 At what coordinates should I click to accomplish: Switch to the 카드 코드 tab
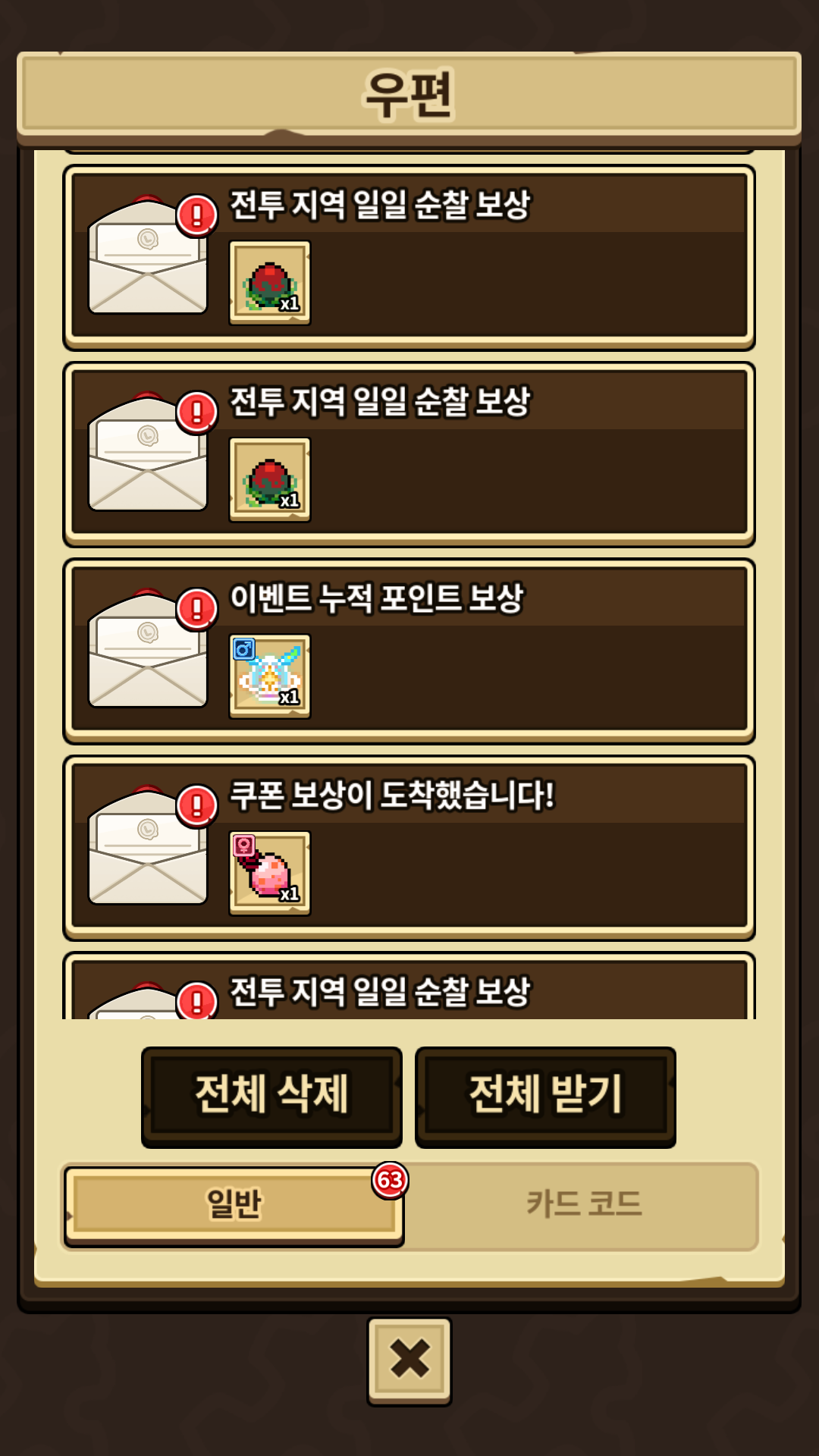pyautogui.click(x=583, y=1204)
